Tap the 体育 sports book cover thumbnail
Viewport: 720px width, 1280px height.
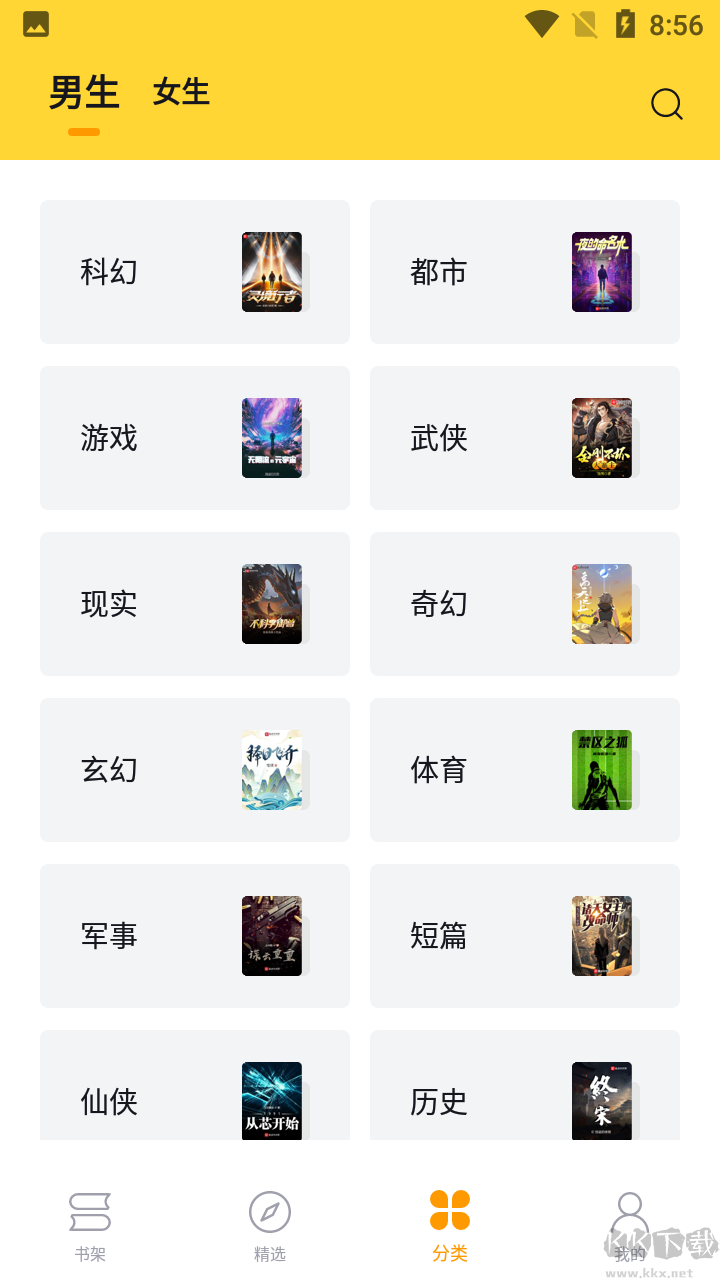(x=601, y=770)
